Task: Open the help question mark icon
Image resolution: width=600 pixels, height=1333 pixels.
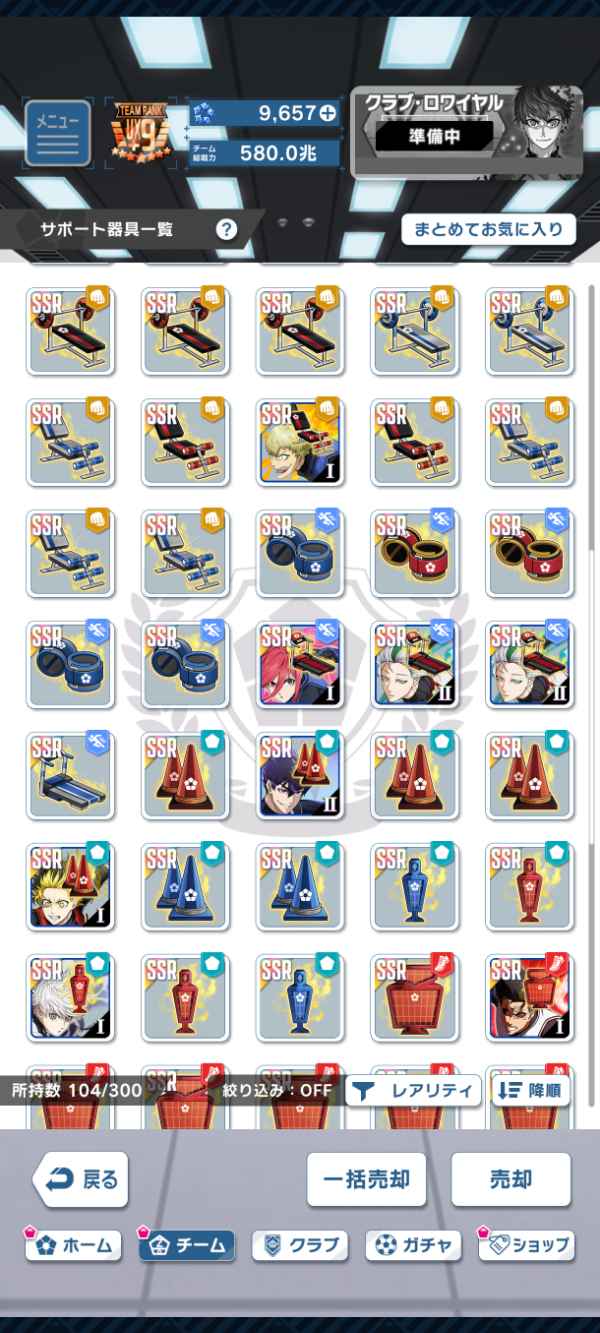Action: pos(227,229)
